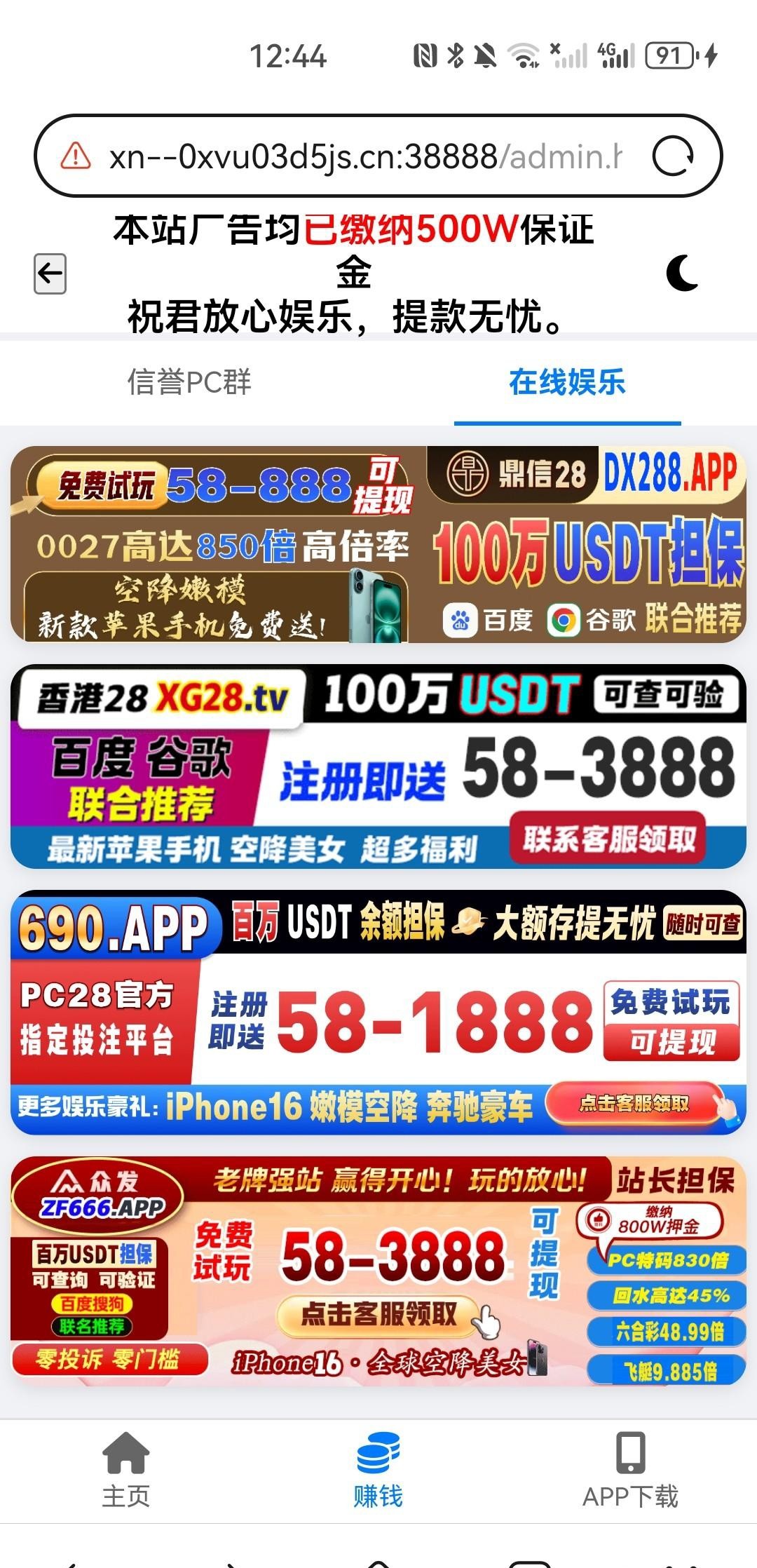
Task: Reload the page from the address bar
Action: click(x=672, y=156)
